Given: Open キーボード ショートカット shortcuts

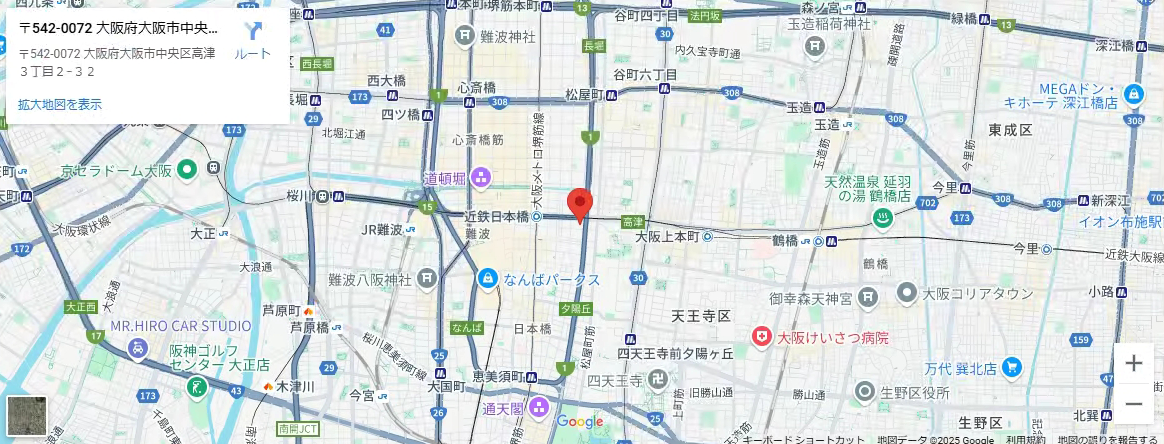Looking at the screenshot, I should click(803, 439).
